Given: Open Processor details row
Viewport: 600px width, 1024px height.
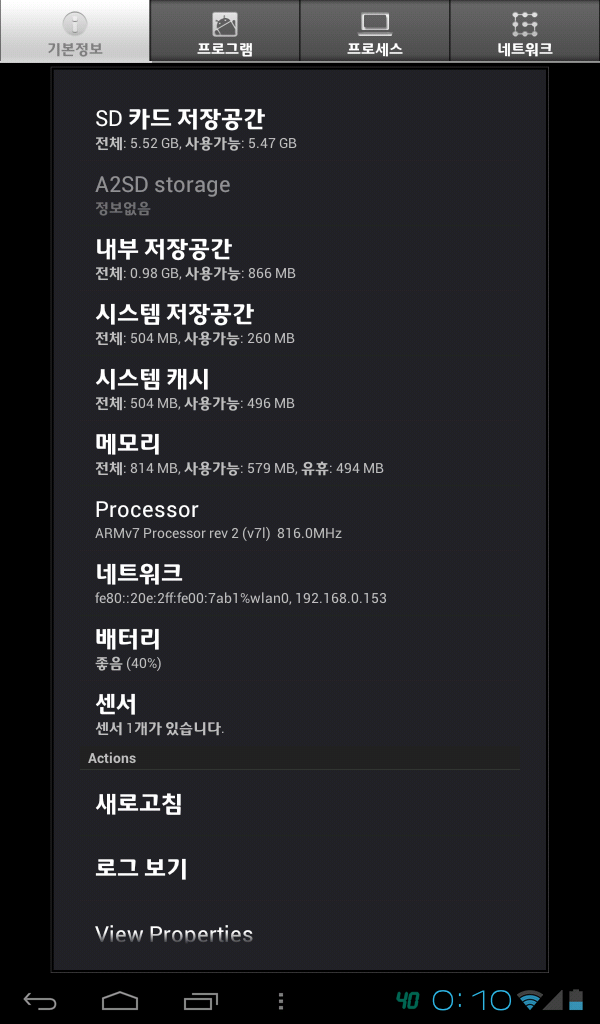Looking at the screenshot, I should (300, 519).
